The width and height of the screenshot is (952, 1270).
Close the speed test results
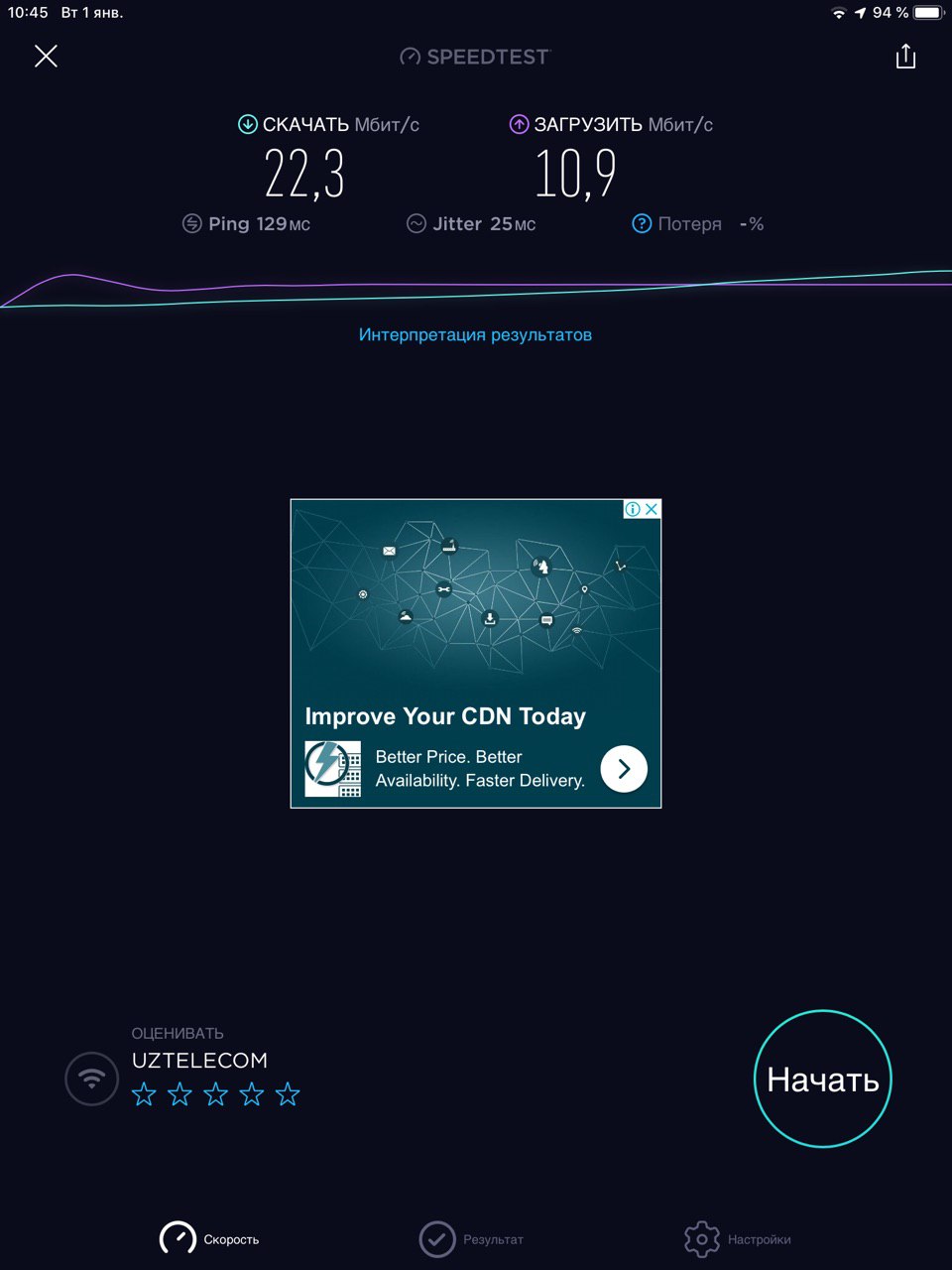tap(46, 56)
